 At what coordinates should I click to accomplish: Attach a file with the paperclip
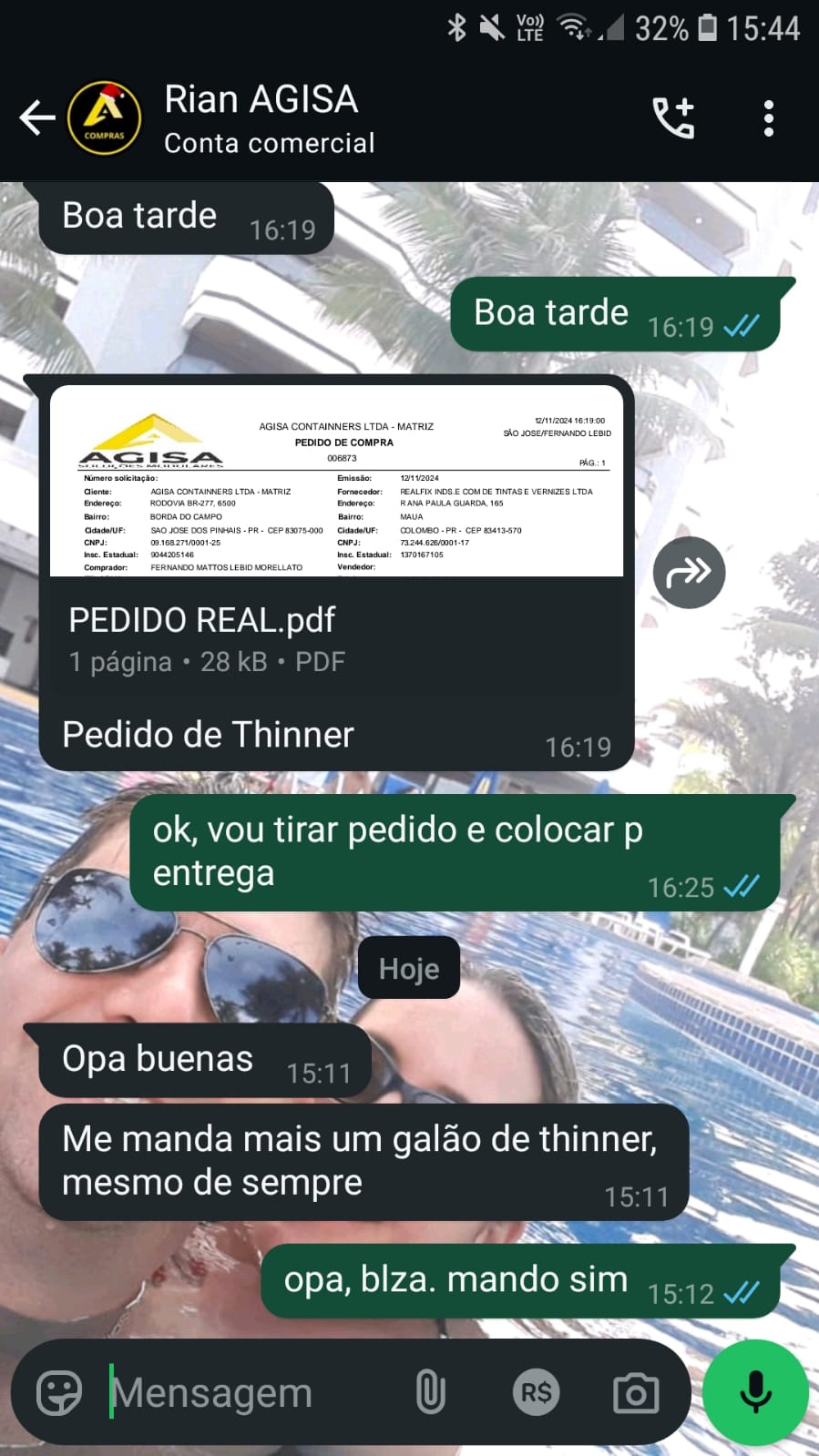tap(430, 1392)
